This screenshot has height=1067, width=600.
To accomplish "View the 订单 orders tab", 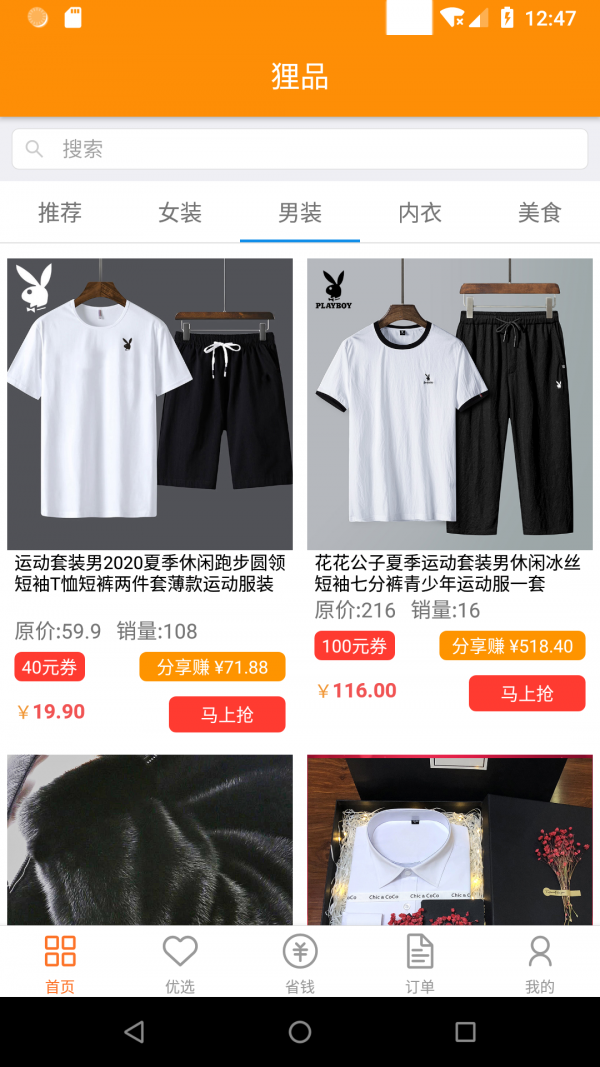I will 420,963.
